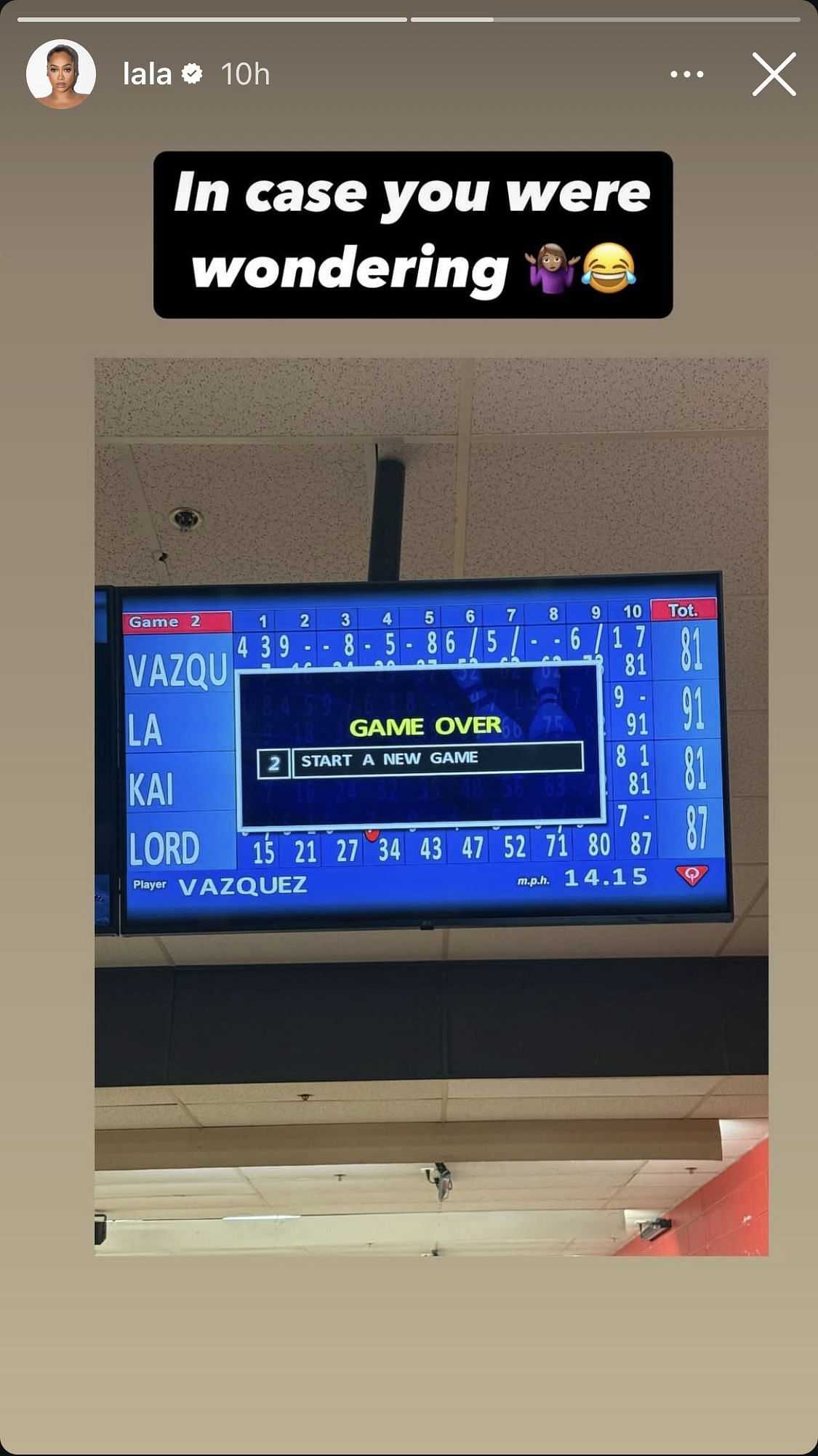Open lala's profile picture
Screen dimensions: 818x1456
(x=61, y=74)
